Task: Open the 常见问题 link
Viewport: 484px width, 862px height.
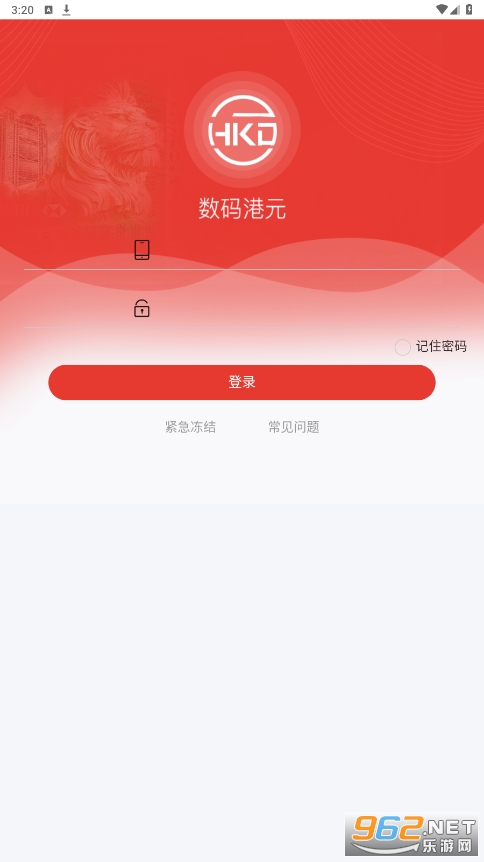Action: [294, 427]
